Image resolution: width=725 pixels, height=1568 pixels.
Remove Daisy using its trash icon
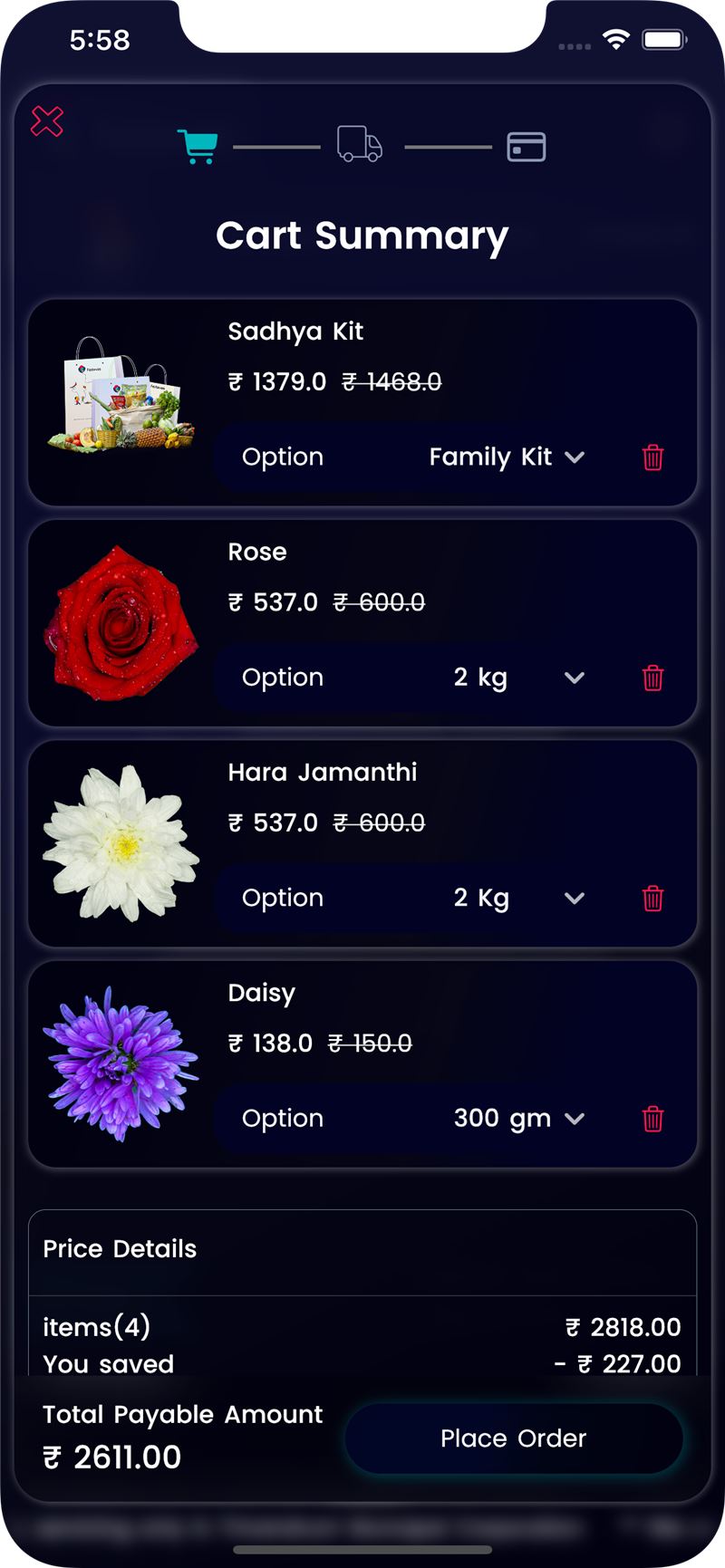pos(652,1119)
